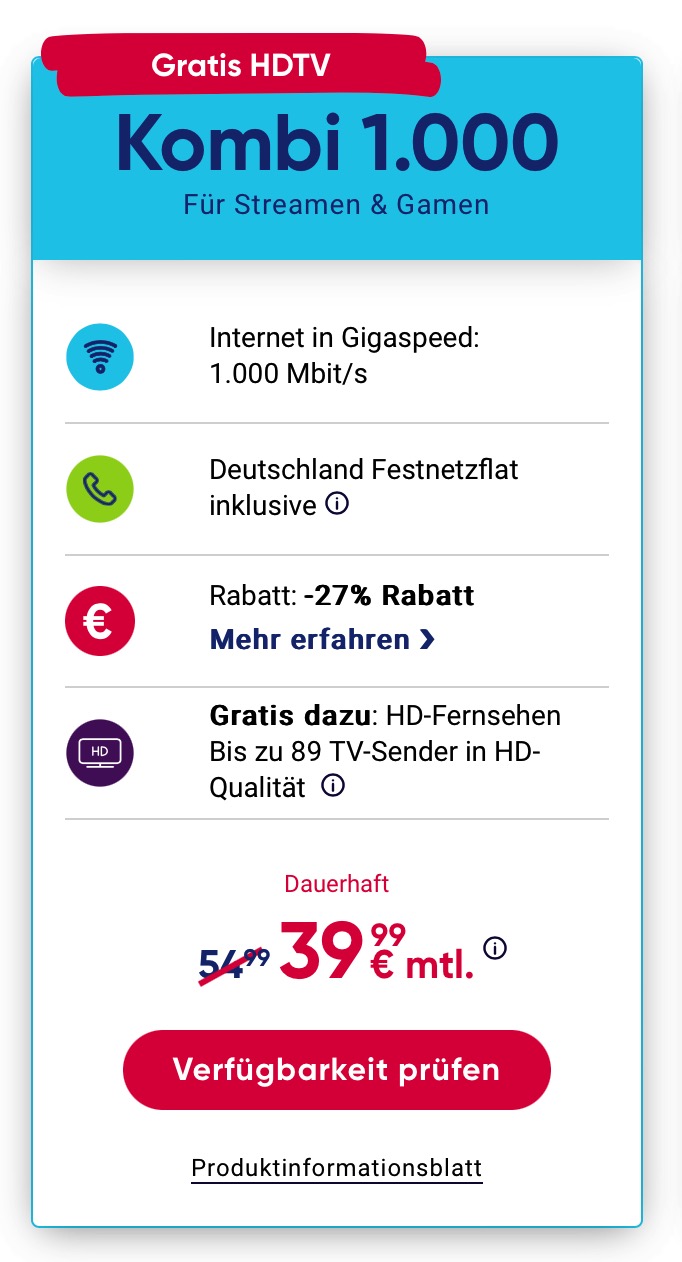The width and height of the screenshot is (682, 1262).
Task: Open Mehr erfahren about the discount
Action: (322, 640)
